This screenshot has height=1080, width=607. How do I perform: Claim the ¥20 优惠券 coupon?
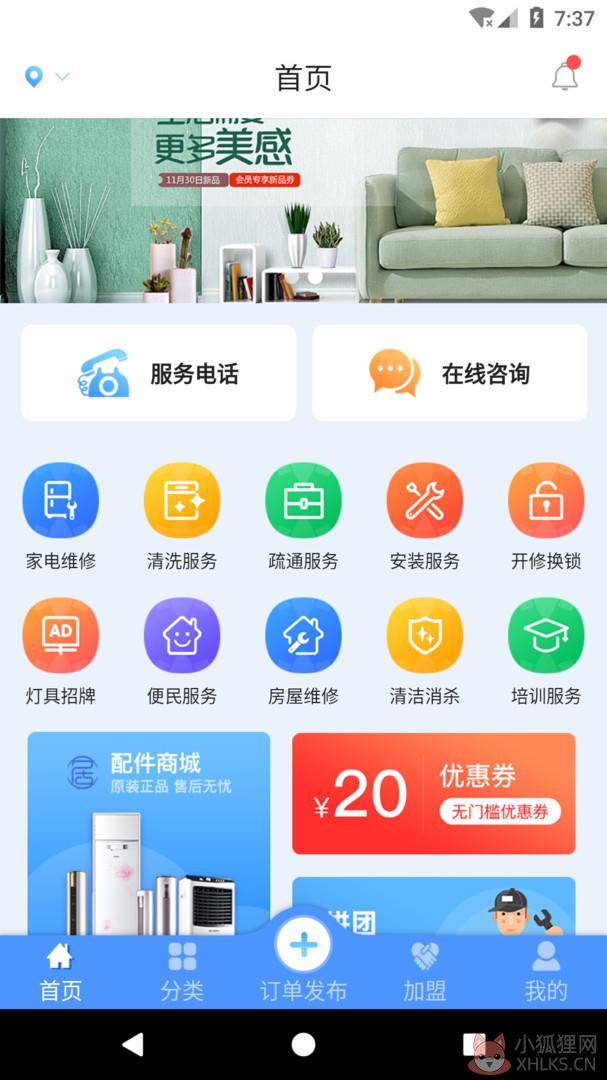click(433, 793)
